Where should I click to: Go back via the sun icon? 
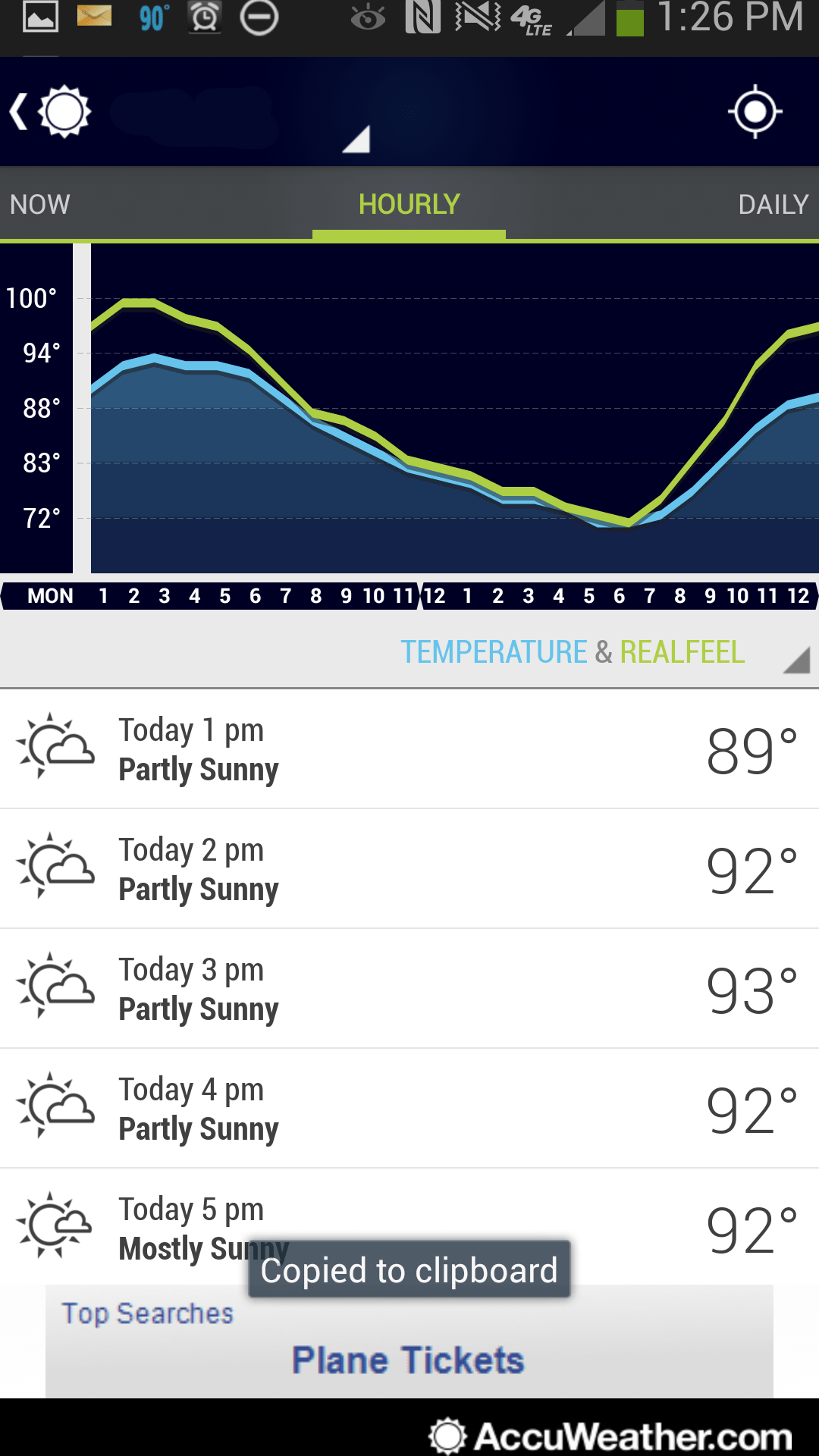point(51,112)
